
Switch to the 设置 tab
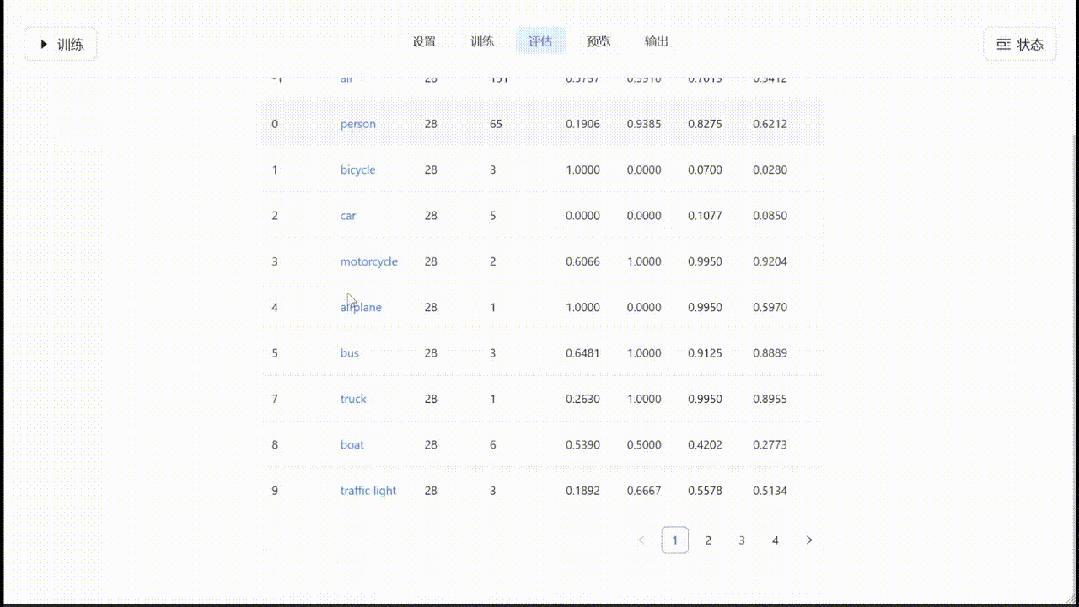point(424,41)
